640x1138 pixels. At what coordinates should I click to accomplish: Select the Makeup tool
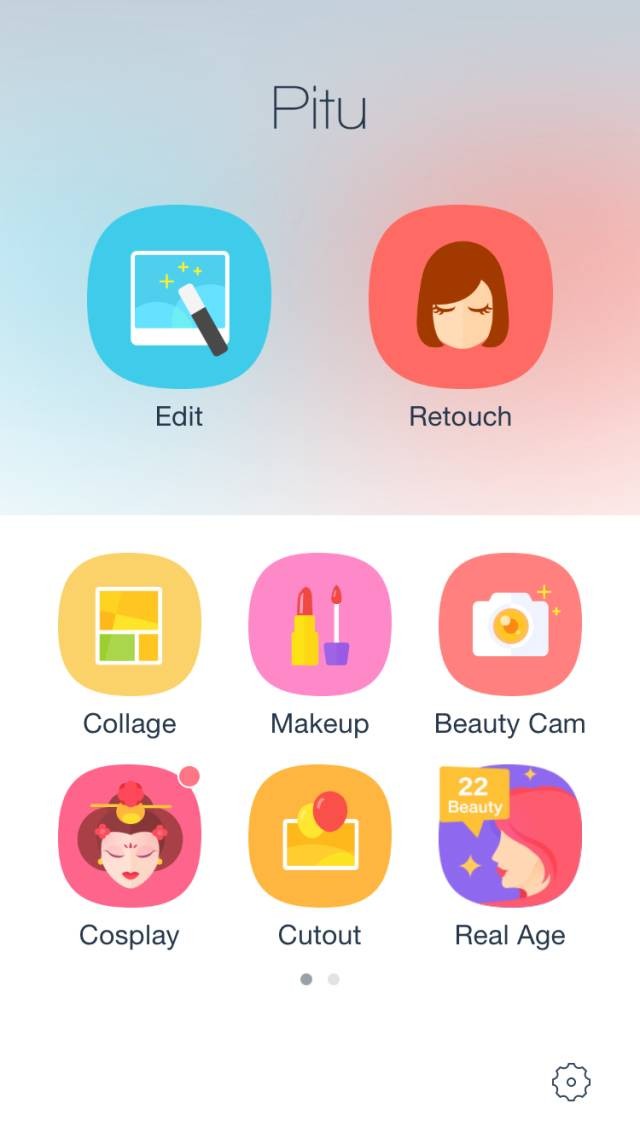pos(320,625)
